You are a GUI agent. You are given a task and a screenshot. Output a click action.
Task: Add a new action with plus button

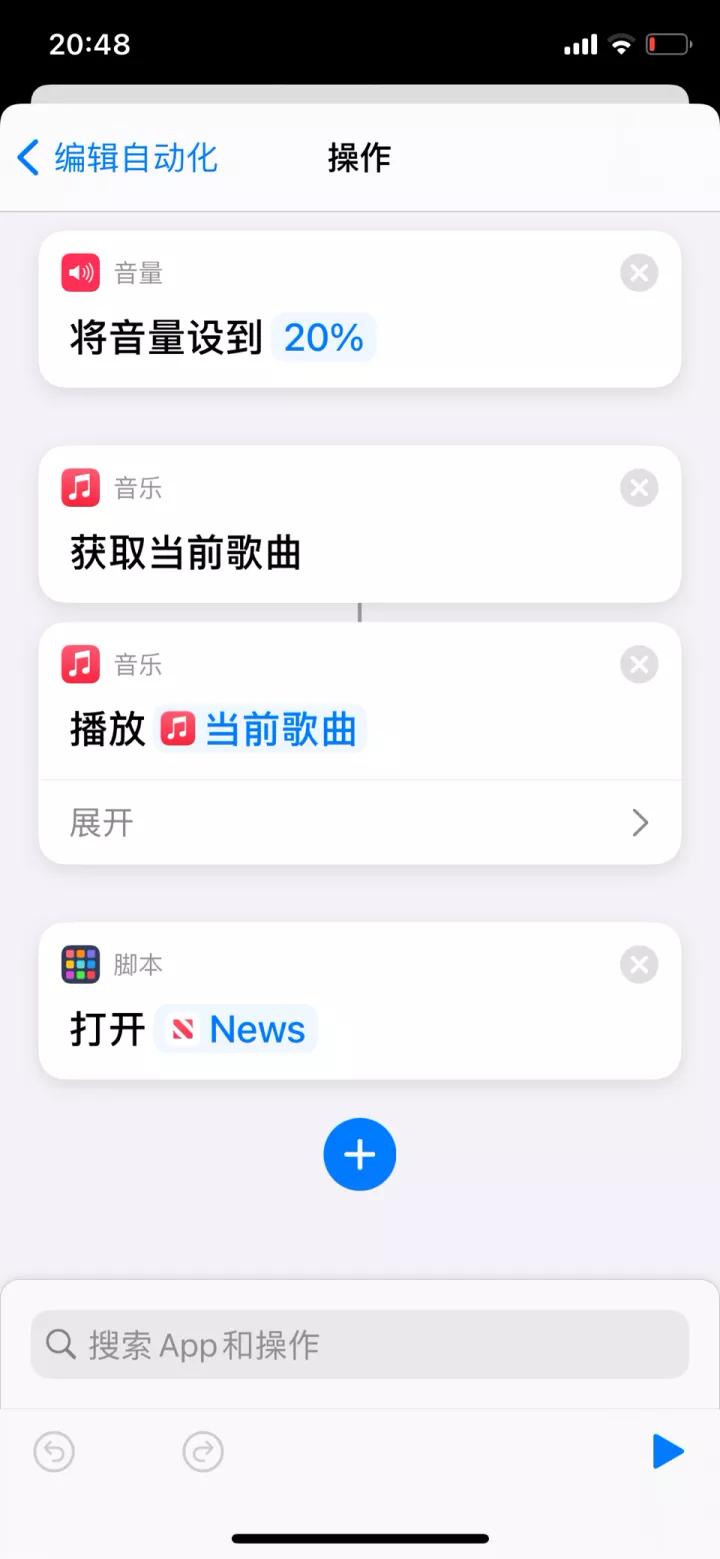click(x=360, y=1154)
